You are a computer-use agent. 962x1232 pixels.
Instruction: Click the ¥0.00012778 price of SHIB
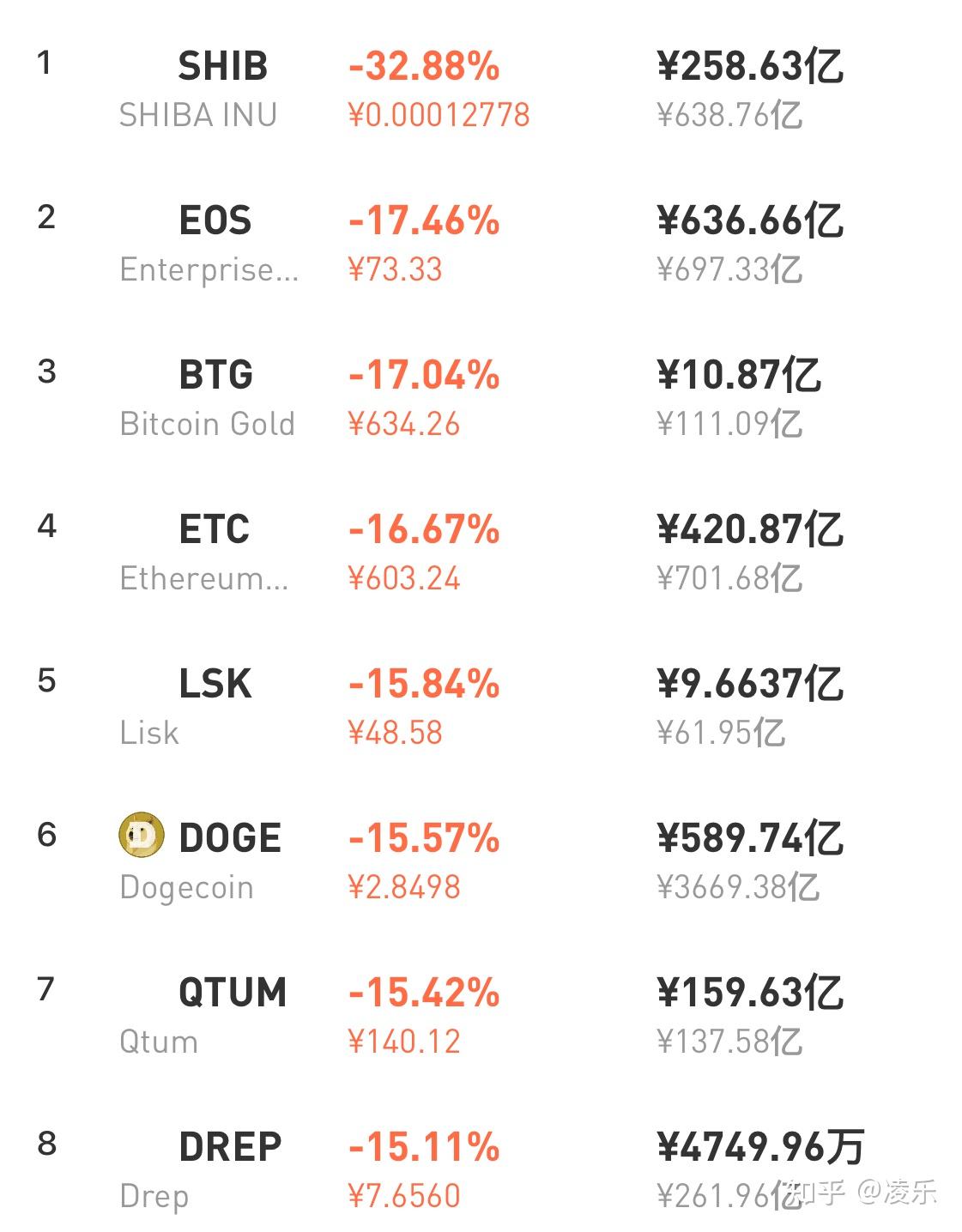(x=438, y=114)
